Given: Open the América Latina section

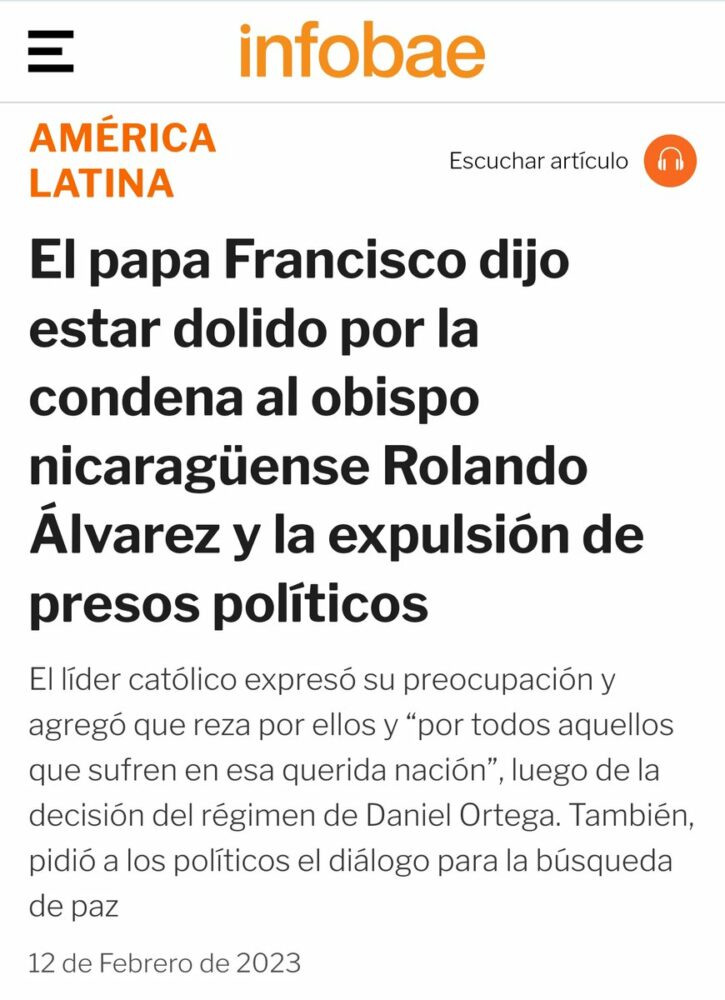Looking at the screenshot, I should click(122, 160).
